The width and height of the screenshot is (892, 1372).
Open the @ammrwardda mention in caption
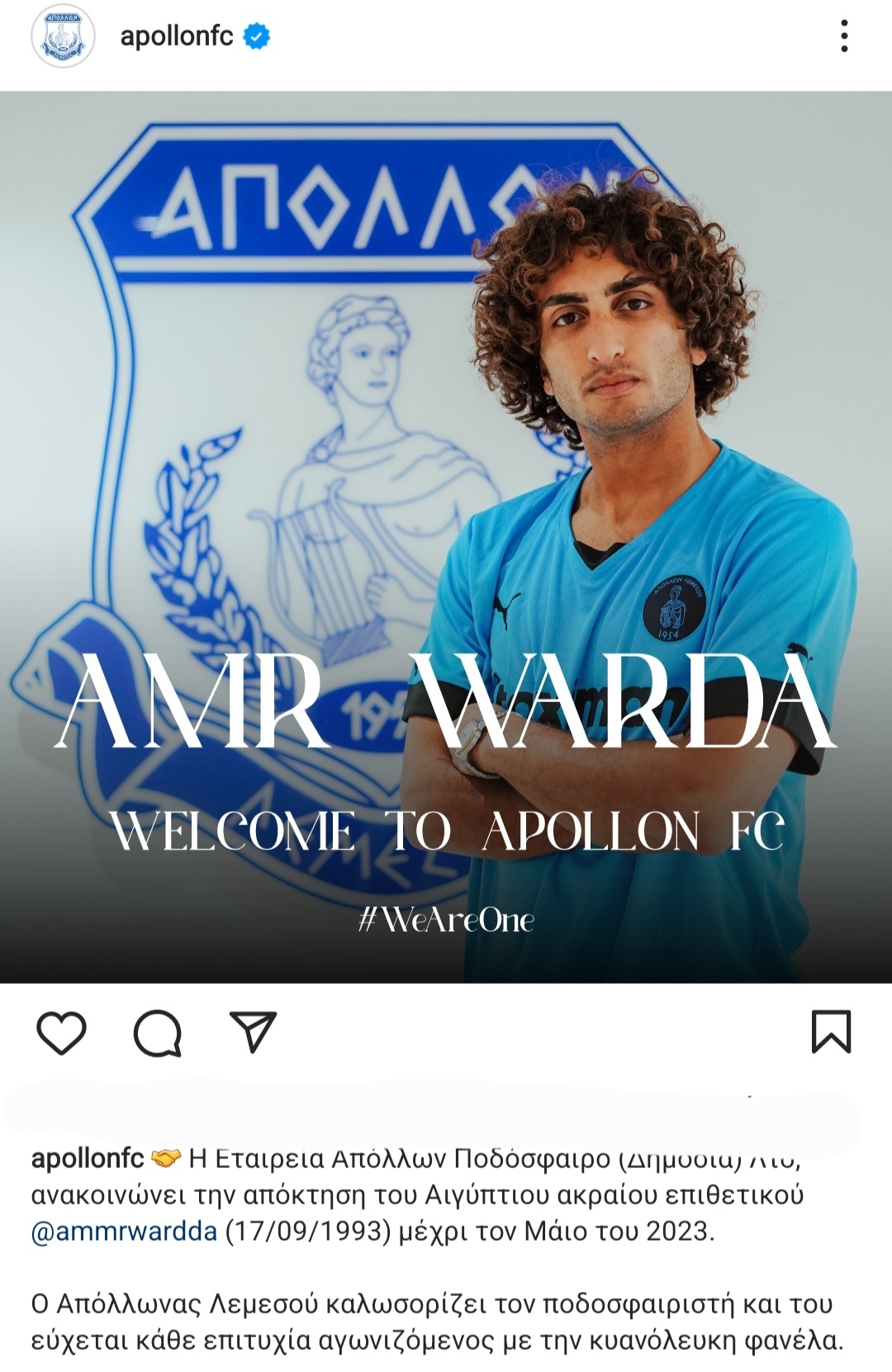coord(124,1231)
